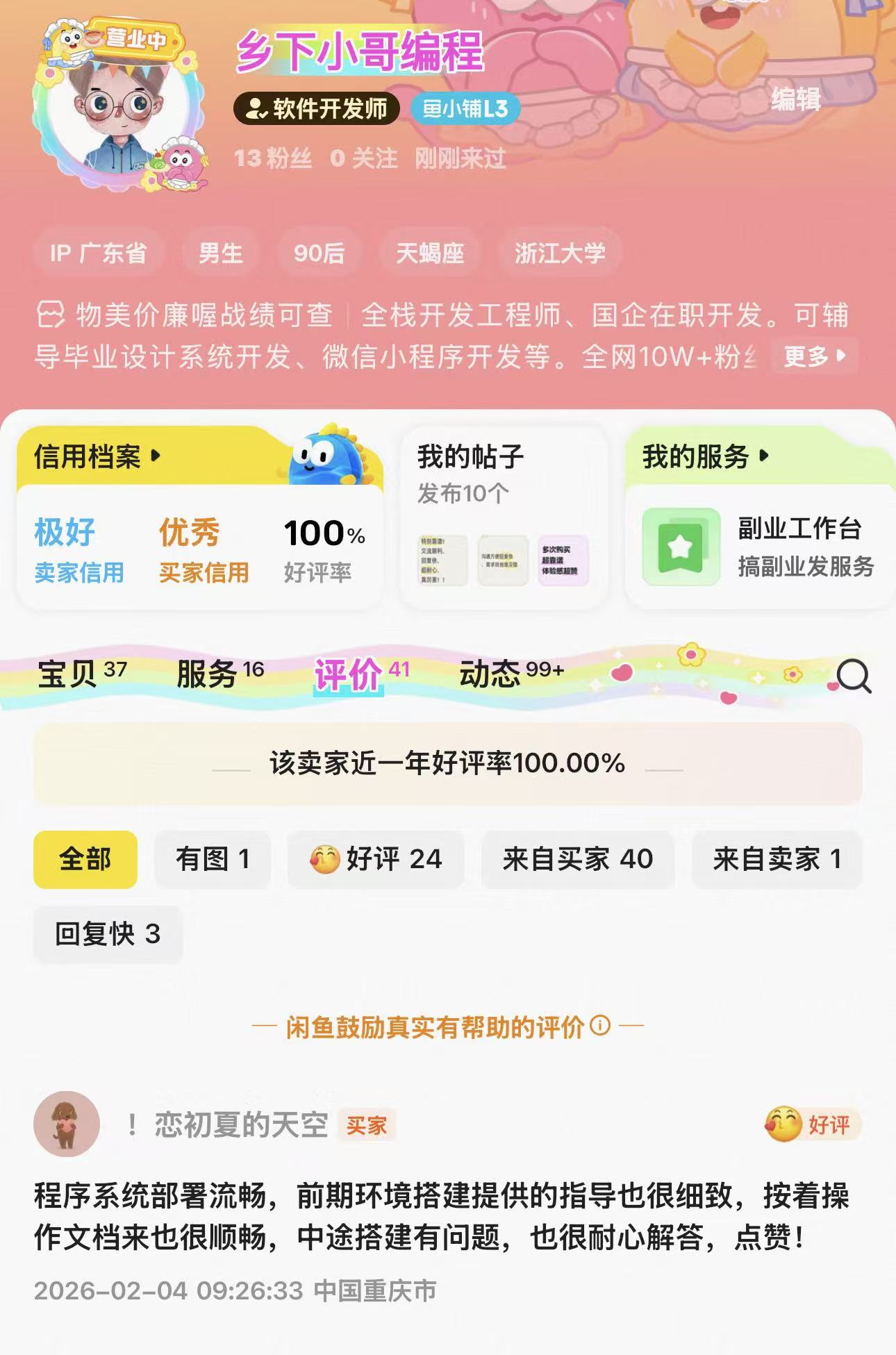Switch to the 动态 tab

tap(511, 674)
